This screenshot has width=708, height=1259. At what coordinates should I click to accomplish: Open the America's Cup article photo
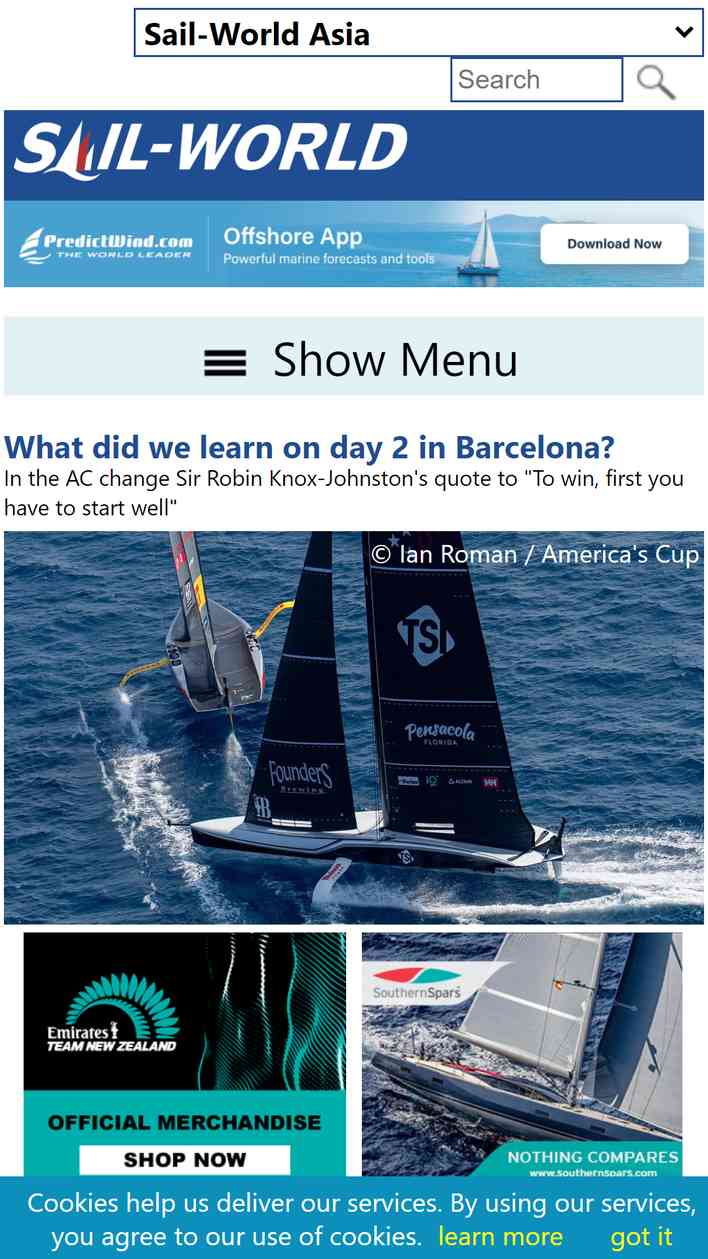pyautogui.click(x=354, y=727)
